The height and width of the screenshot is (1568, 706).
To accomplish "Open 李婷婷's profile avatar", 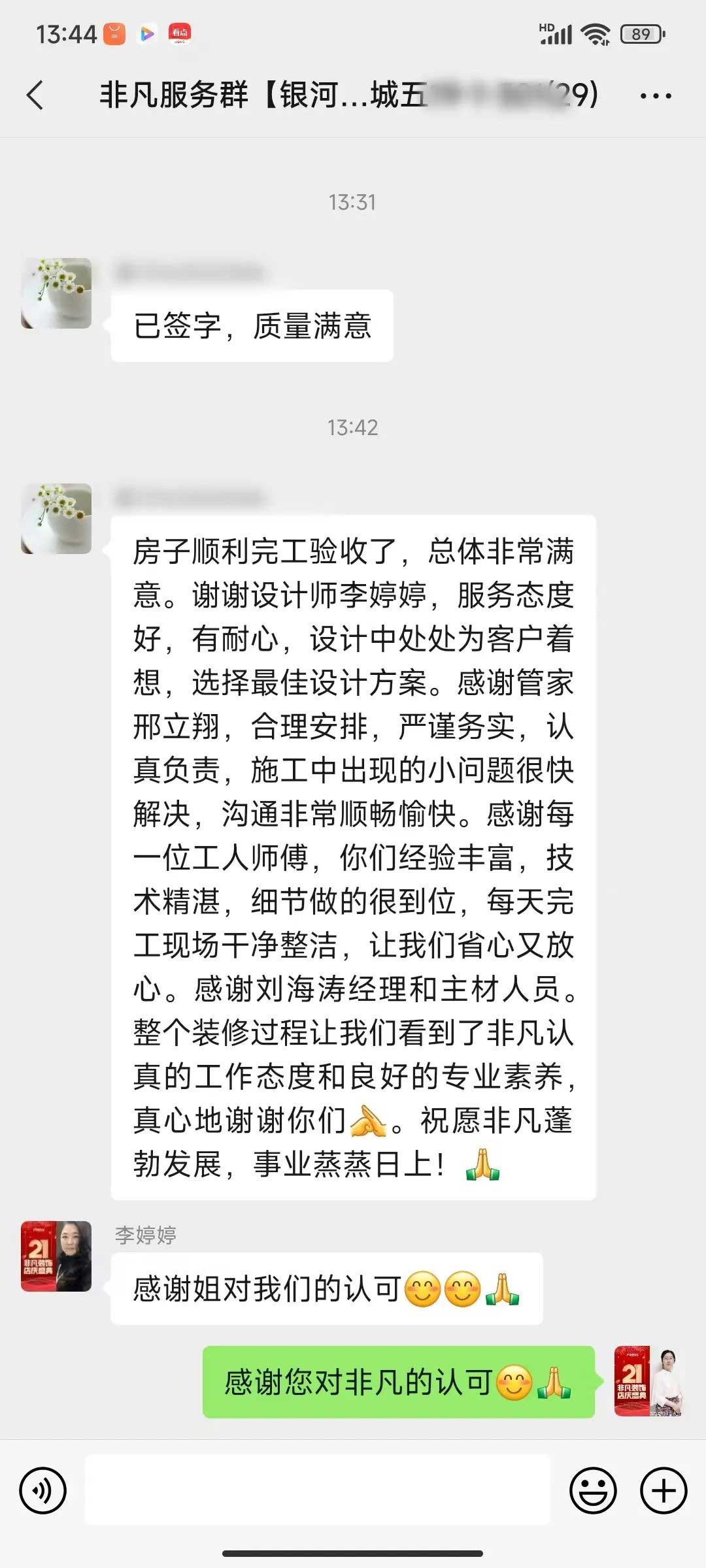I will 56,1256.
